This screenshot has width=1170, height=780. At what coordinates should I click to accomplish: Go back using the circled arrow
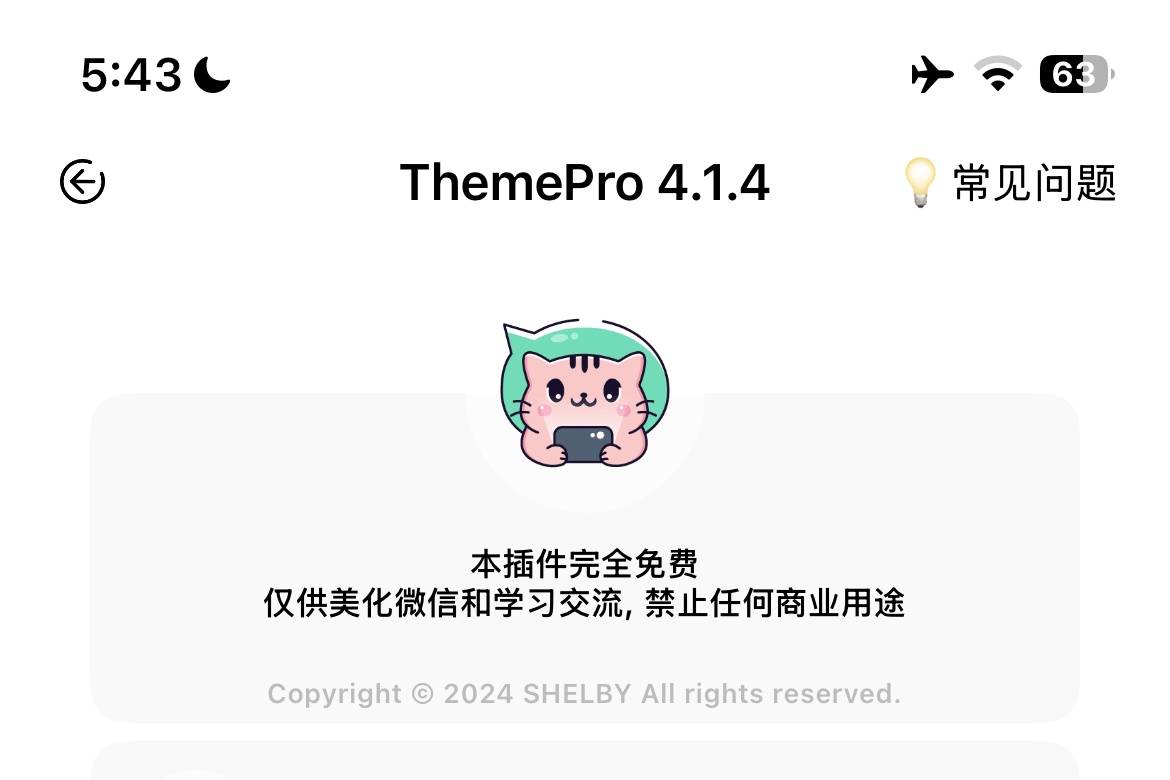point(83,183)
